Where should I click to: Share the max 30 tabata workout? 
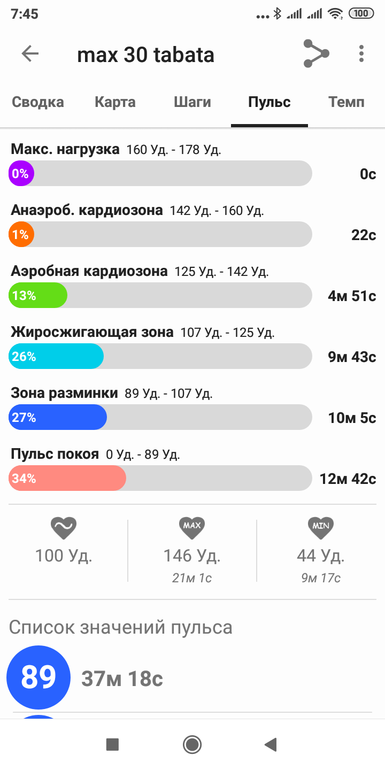coord(316,54)
